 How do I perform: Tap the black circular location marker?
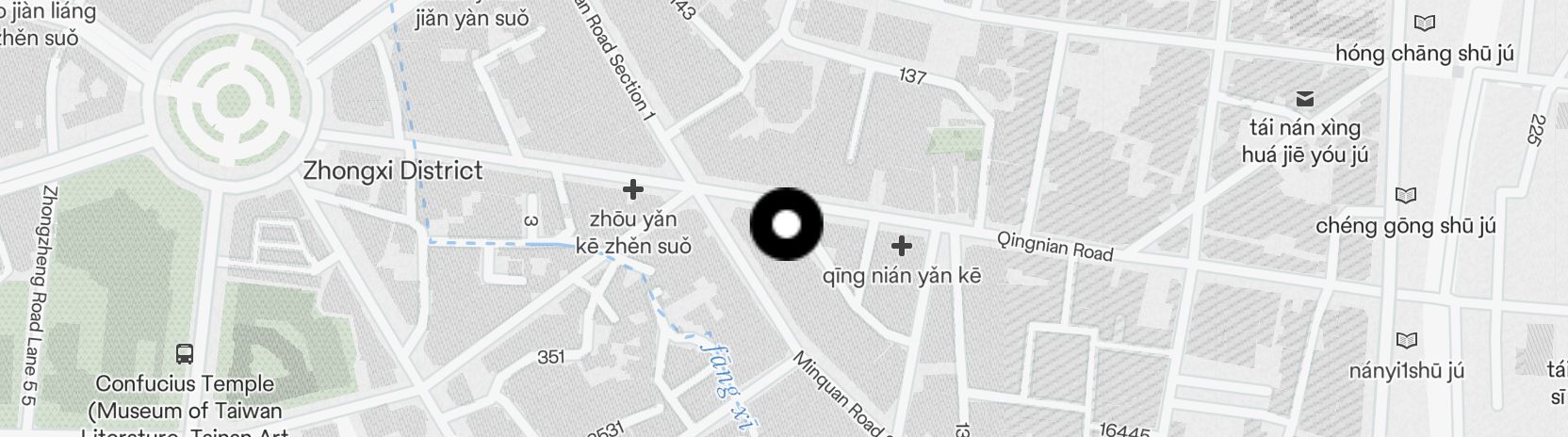point(786,224)
